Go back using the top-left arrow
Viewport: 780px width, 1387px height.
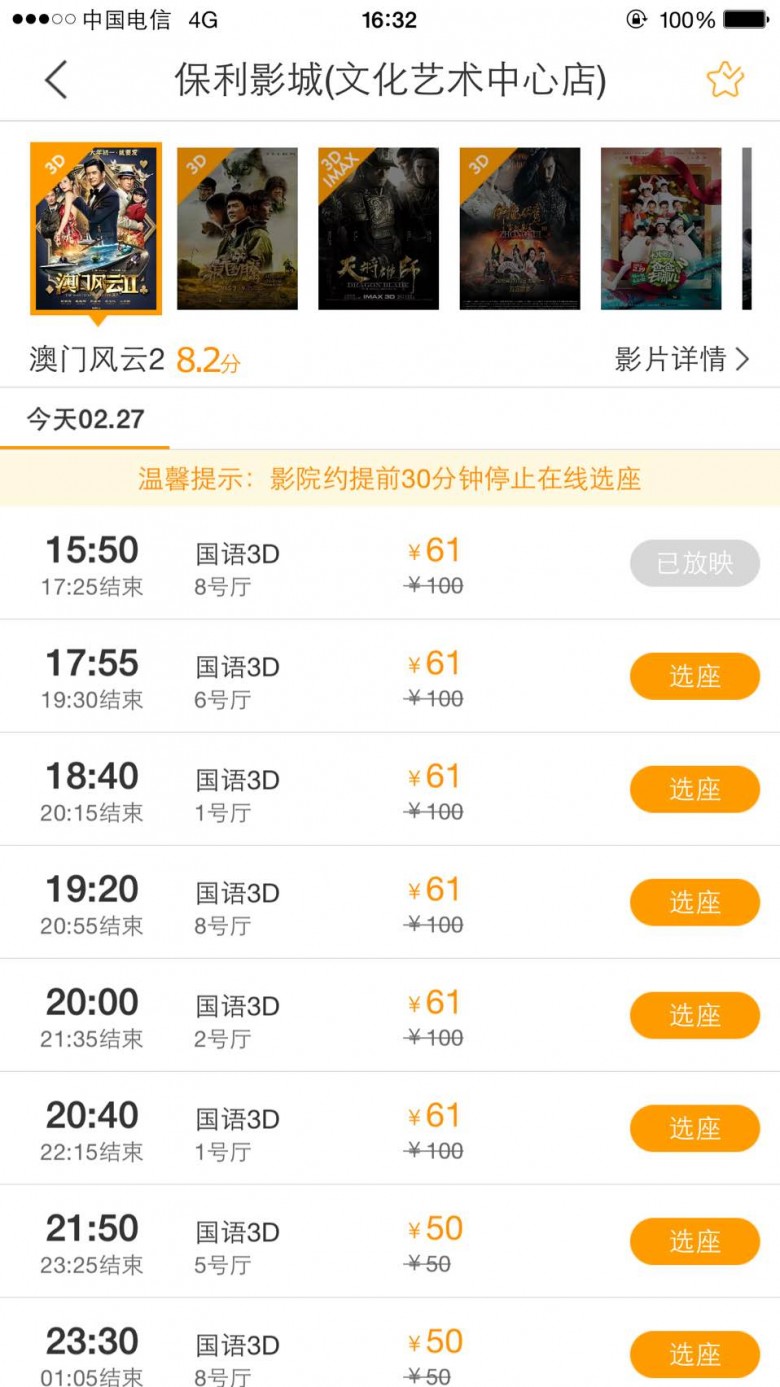pyautogui.click(x=56, y=80)
